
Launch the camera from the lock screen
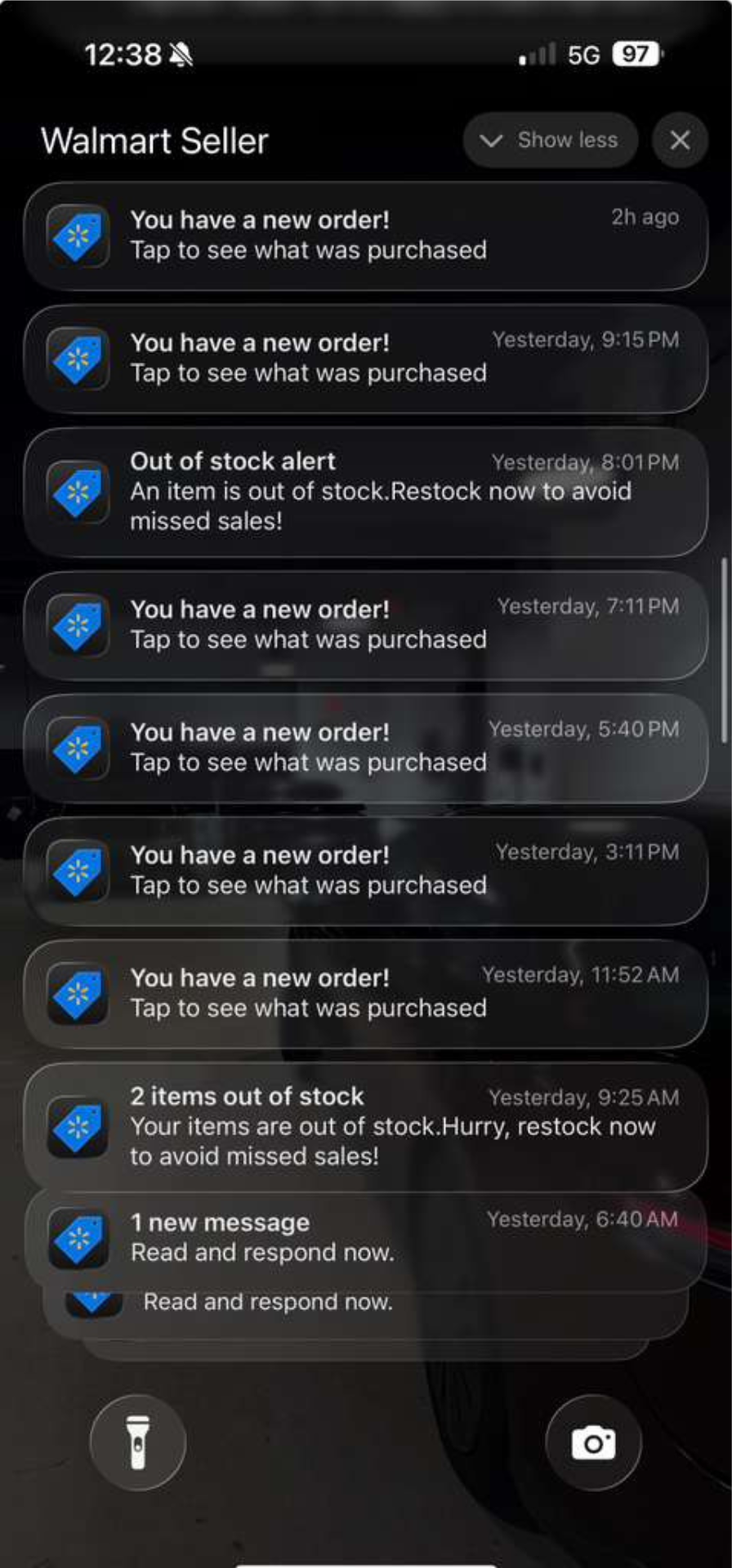[593, 1442]
